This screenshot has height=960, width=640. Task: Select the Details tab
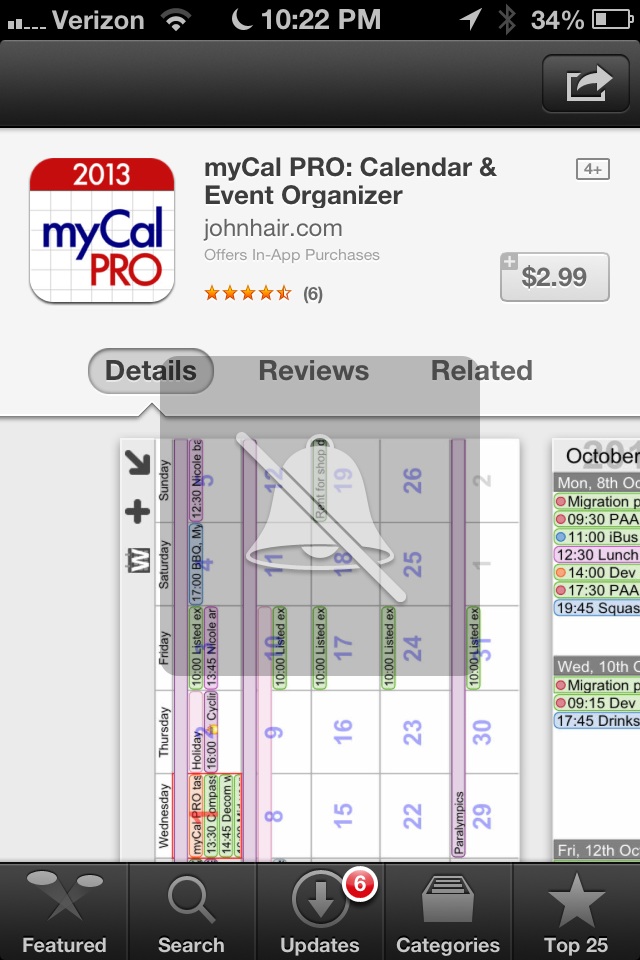(151, 371)
